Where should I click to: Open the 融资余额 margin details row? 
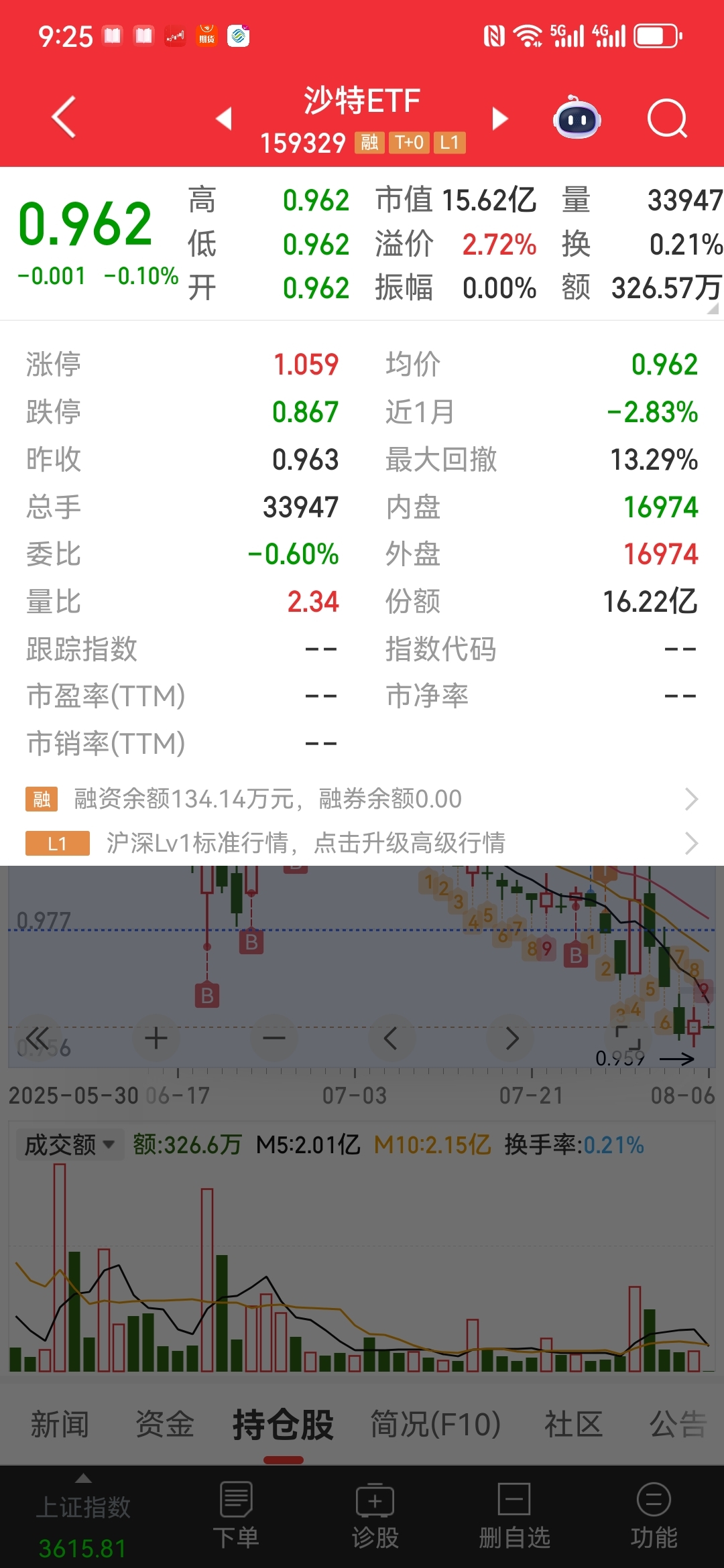point(362,799)
